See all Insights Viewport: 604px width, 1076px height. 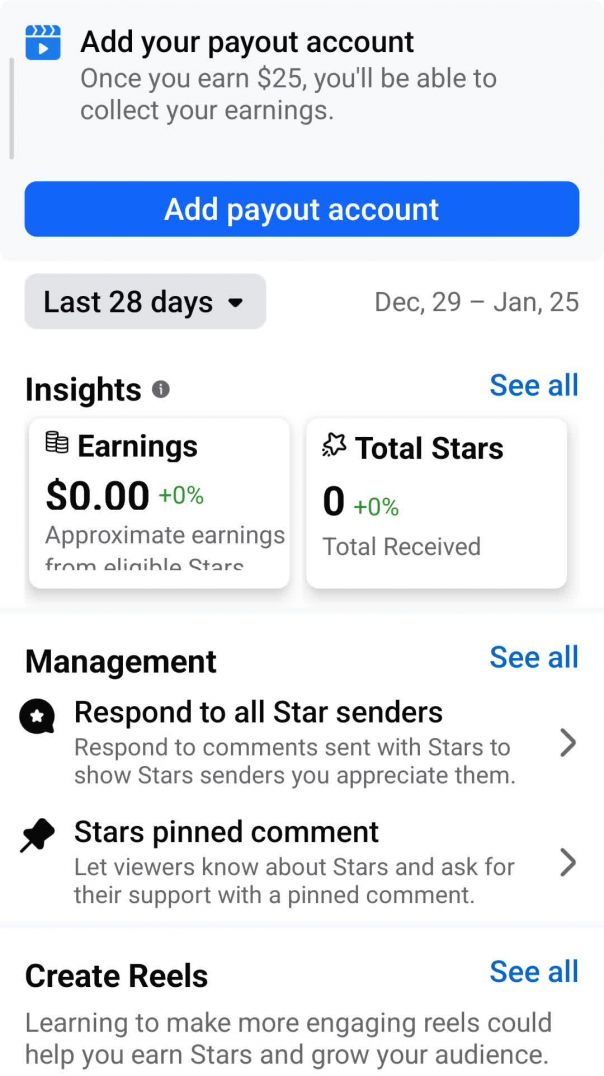point(533,385)
